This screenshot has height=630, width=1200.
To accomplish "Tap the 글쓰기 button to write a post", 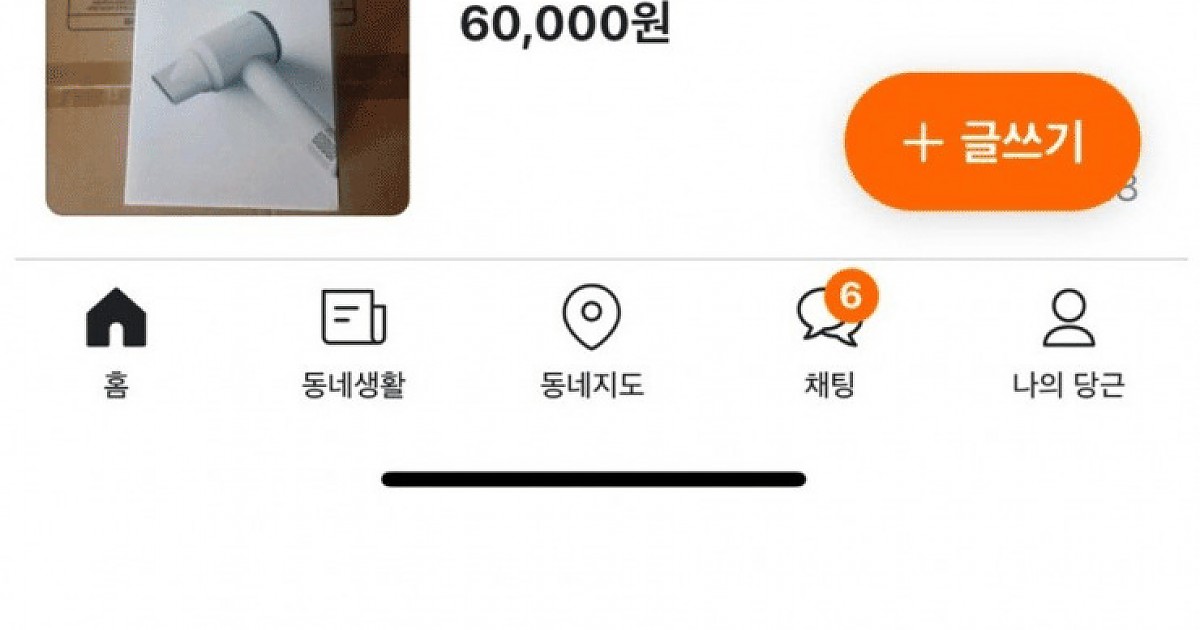I will 992,142.
